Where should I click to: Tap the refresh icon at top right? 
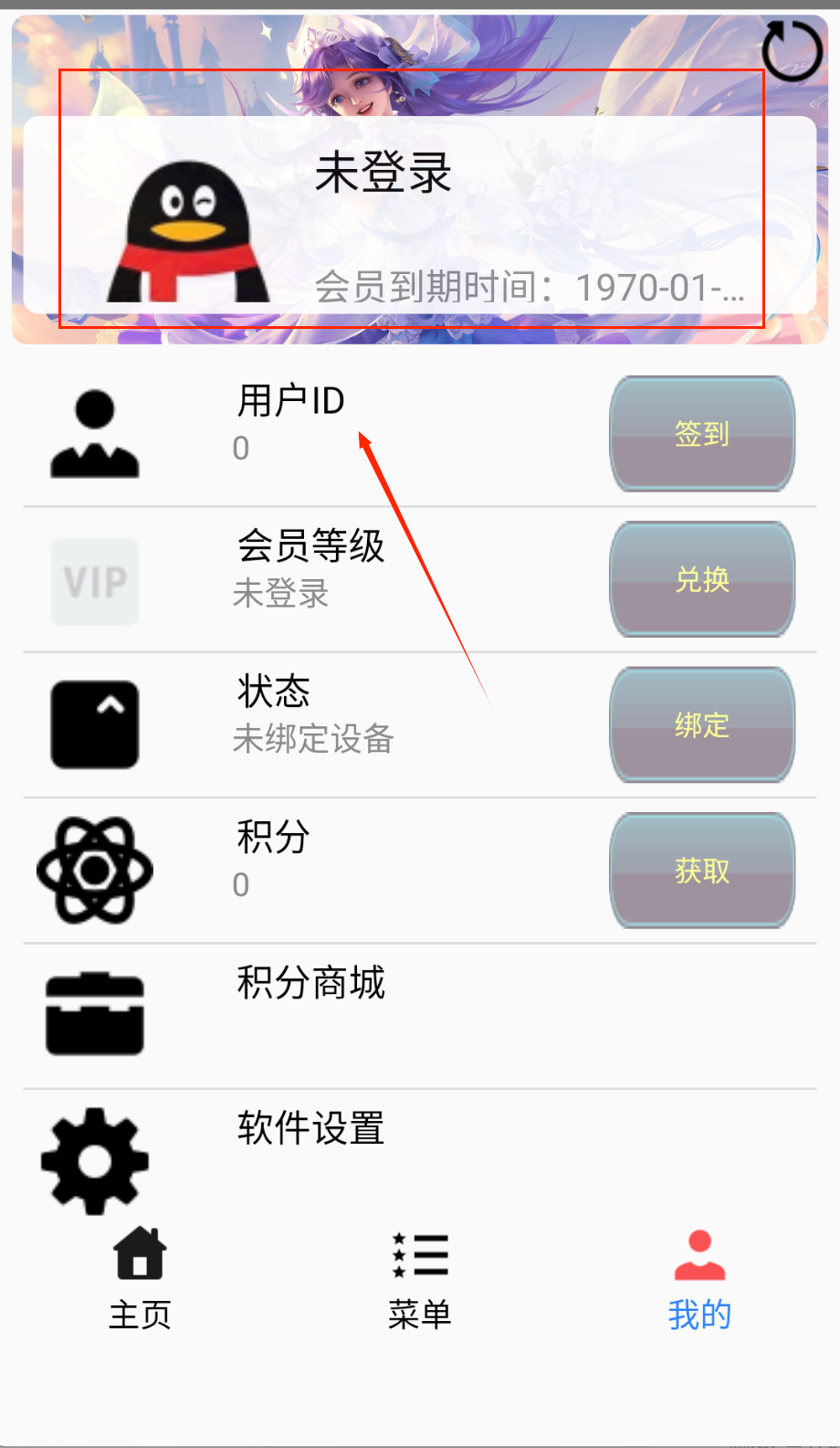coord(792,51)
